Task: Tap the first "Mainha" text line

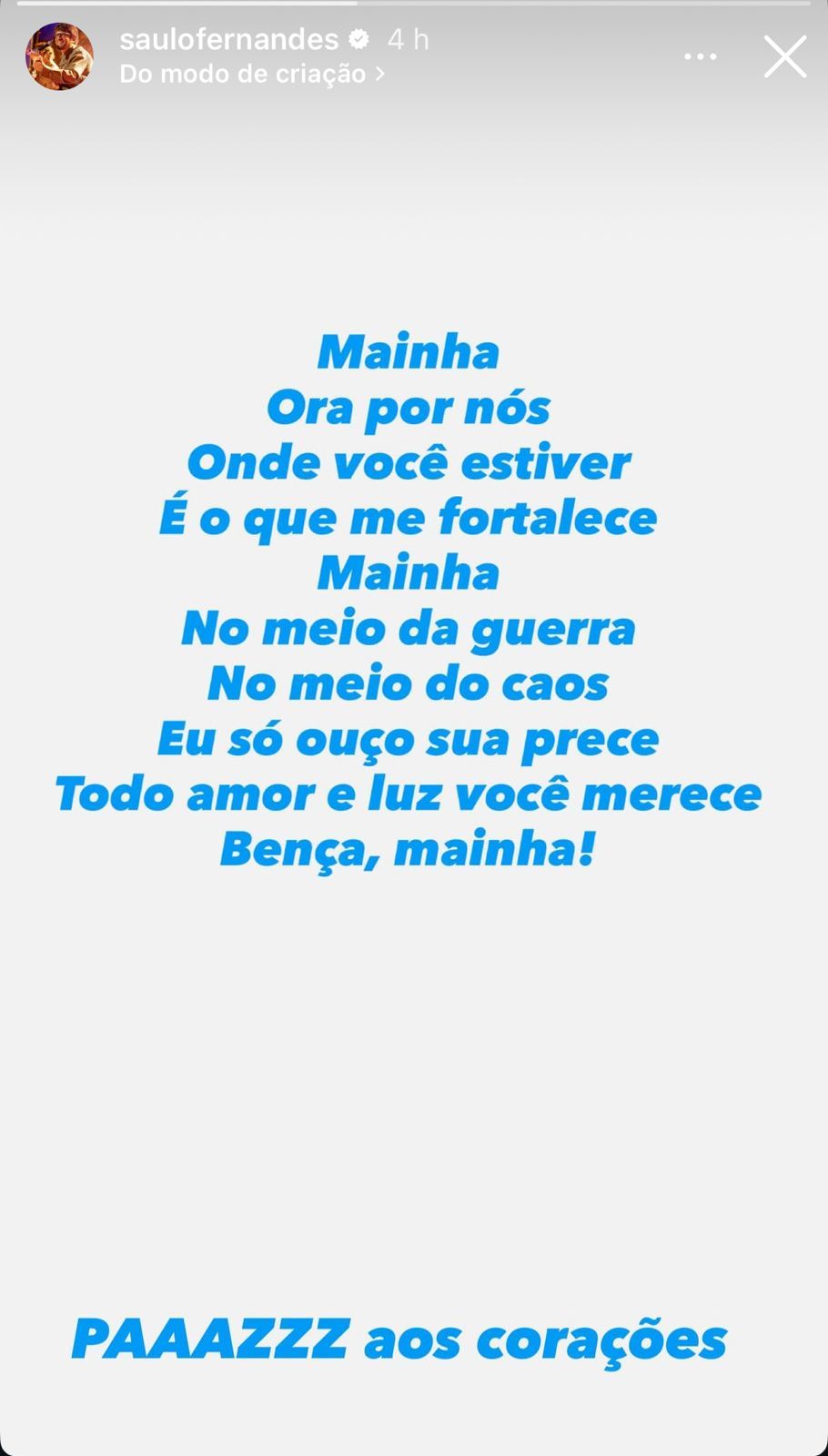Action: pos(408,350)
